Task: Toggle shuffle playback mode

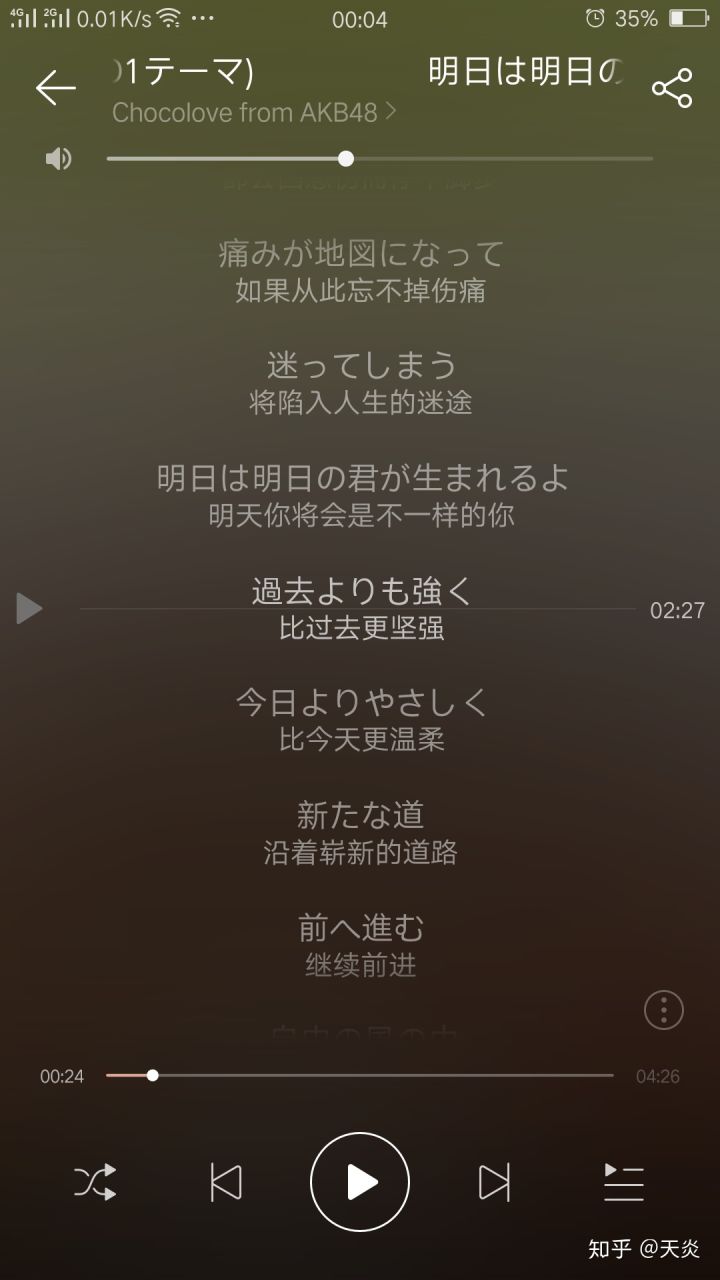Action: pos(96,1182)
